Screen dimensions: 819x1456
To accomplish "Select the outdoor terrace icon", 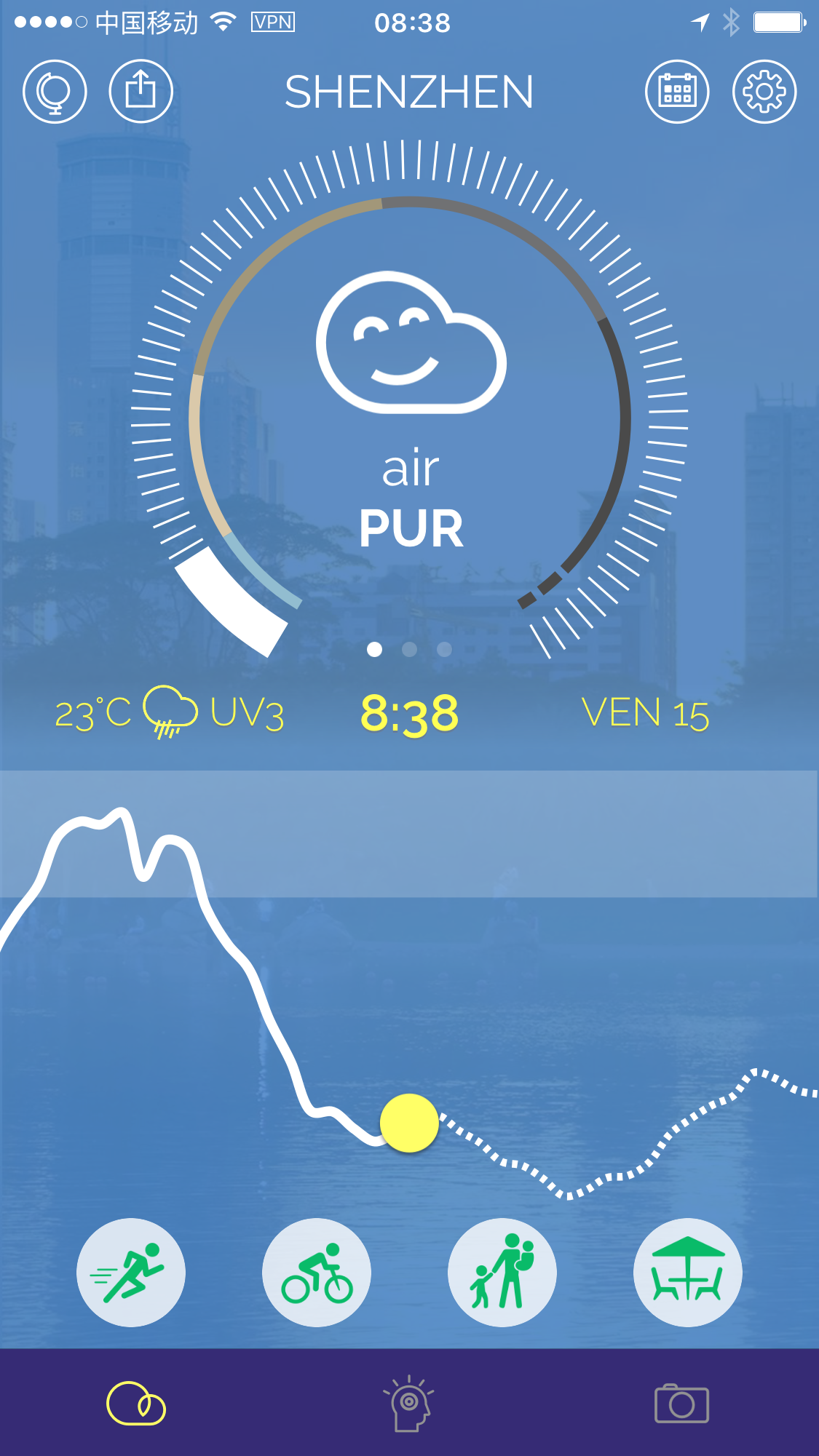I will (687, 1272).
